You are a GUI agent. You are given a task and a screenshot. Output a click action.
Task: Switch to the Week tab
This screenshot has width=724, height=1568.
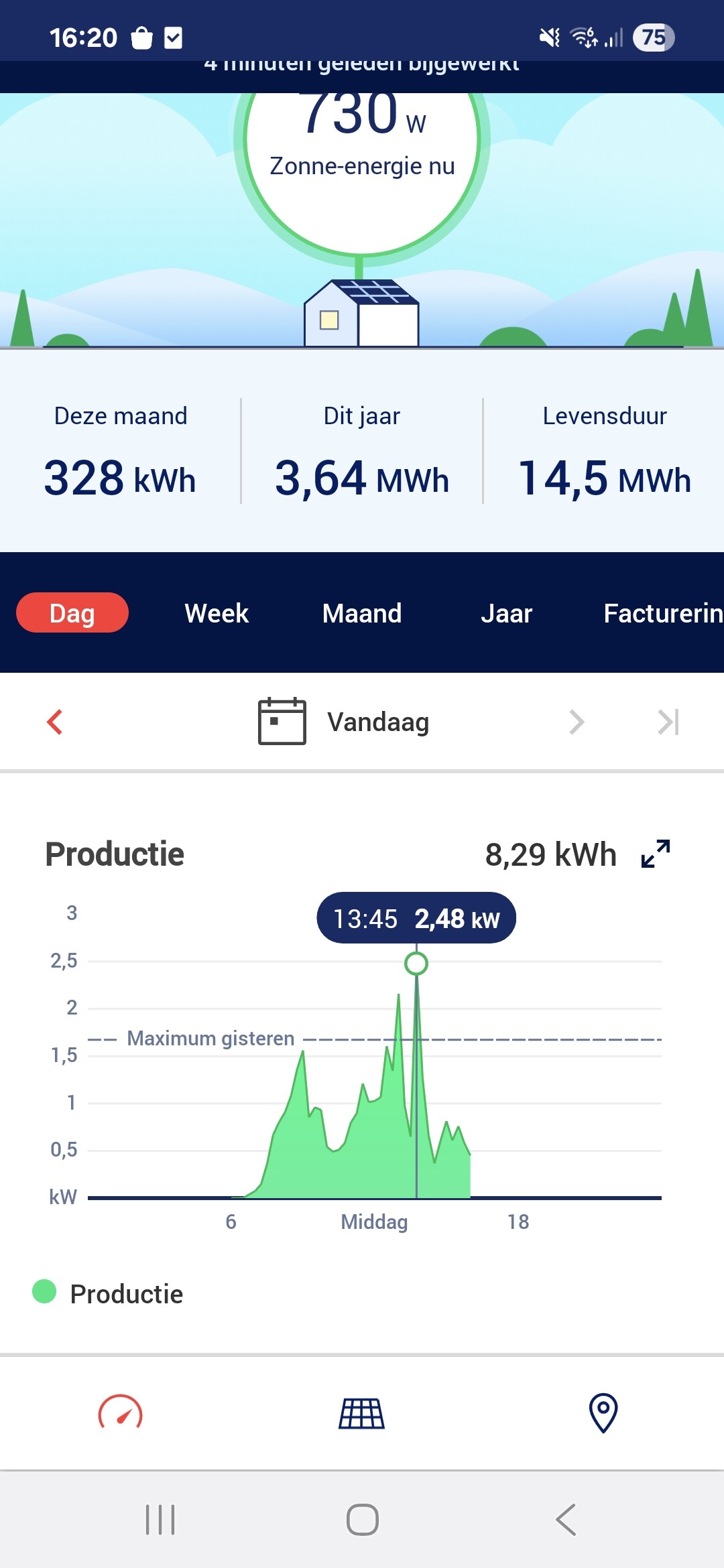coord(217,613)
